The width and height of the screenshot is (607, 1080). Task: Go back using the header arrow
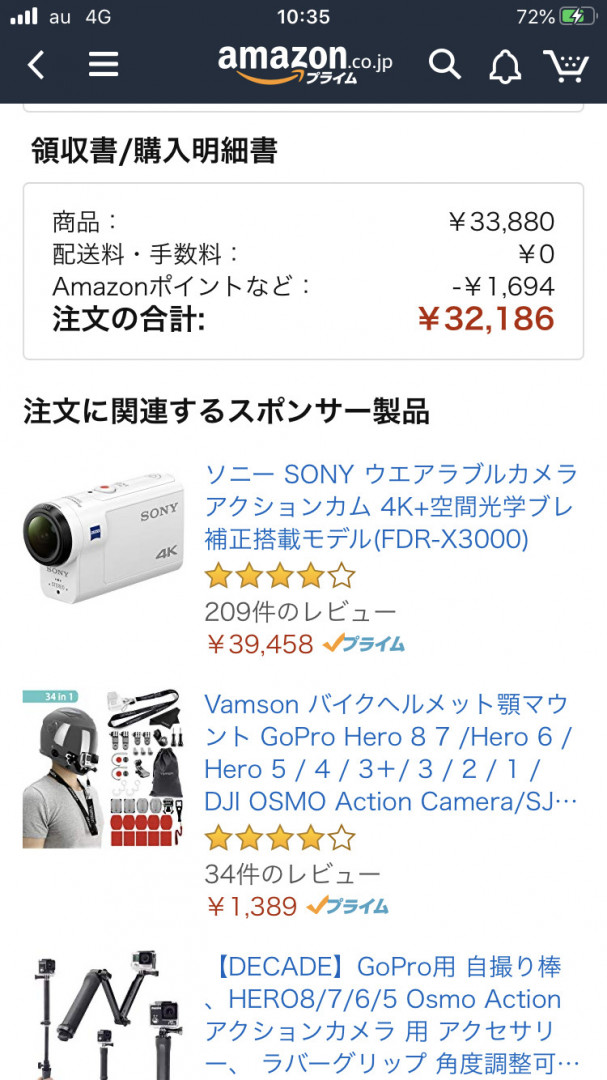(x=37, y=65)
